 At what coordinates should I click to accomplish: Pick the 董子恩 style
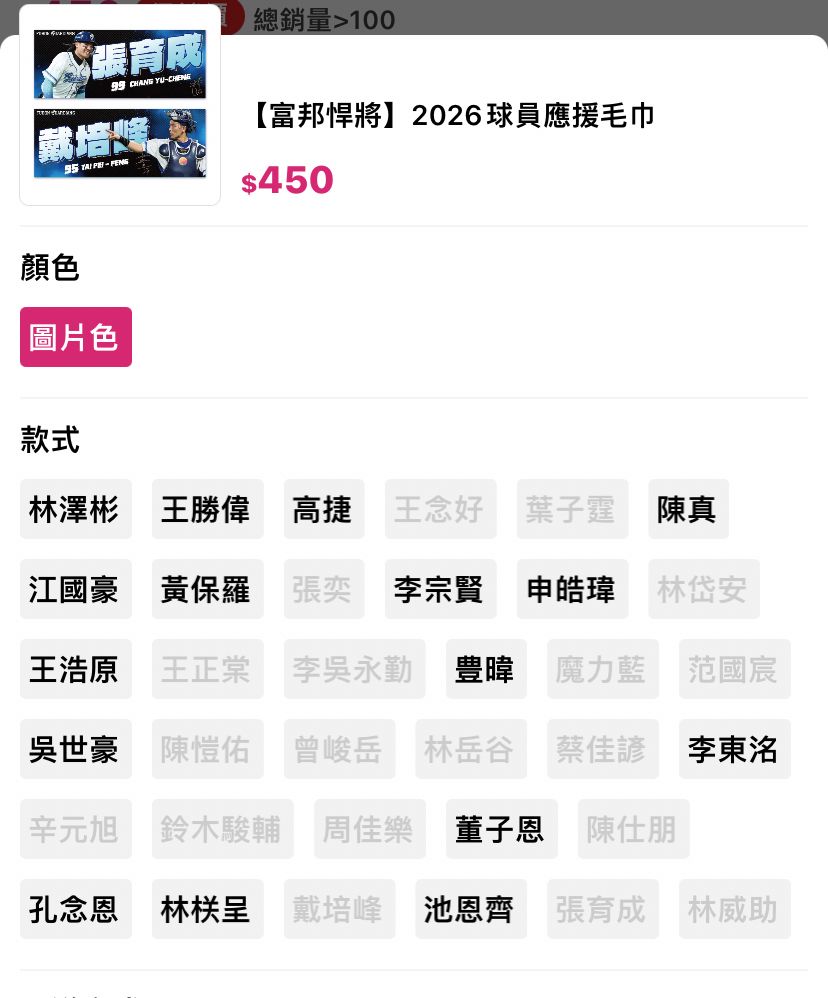(502, 829)
